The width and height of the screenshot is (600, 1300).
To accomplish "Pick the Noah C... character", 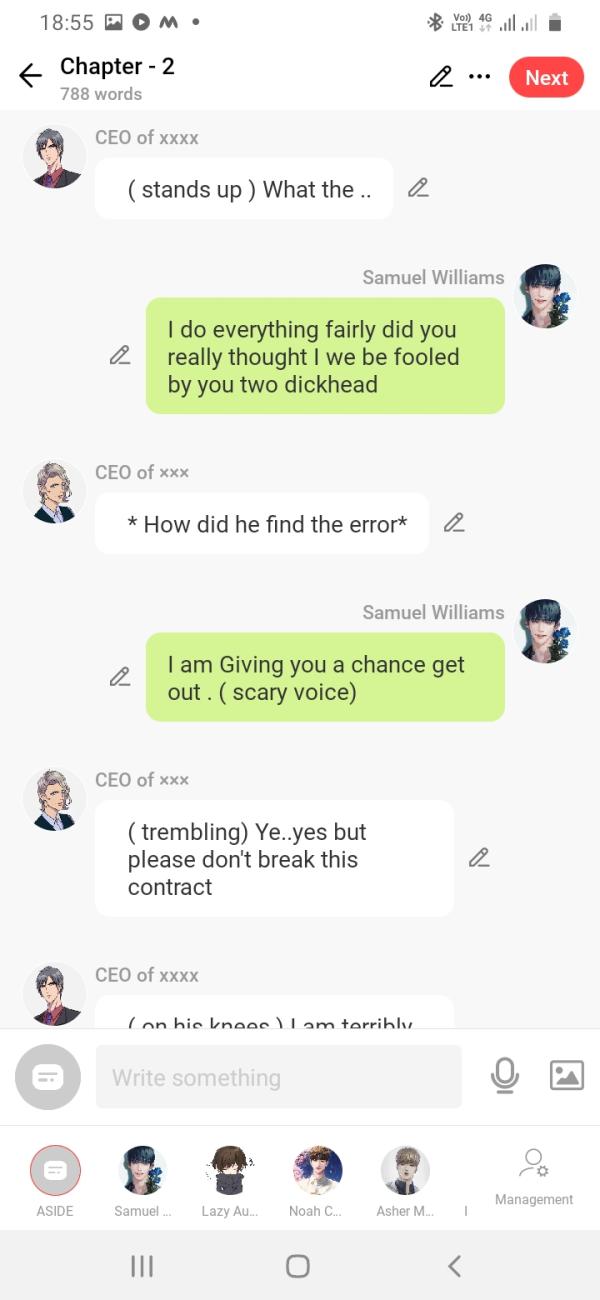I will 317,1171.
